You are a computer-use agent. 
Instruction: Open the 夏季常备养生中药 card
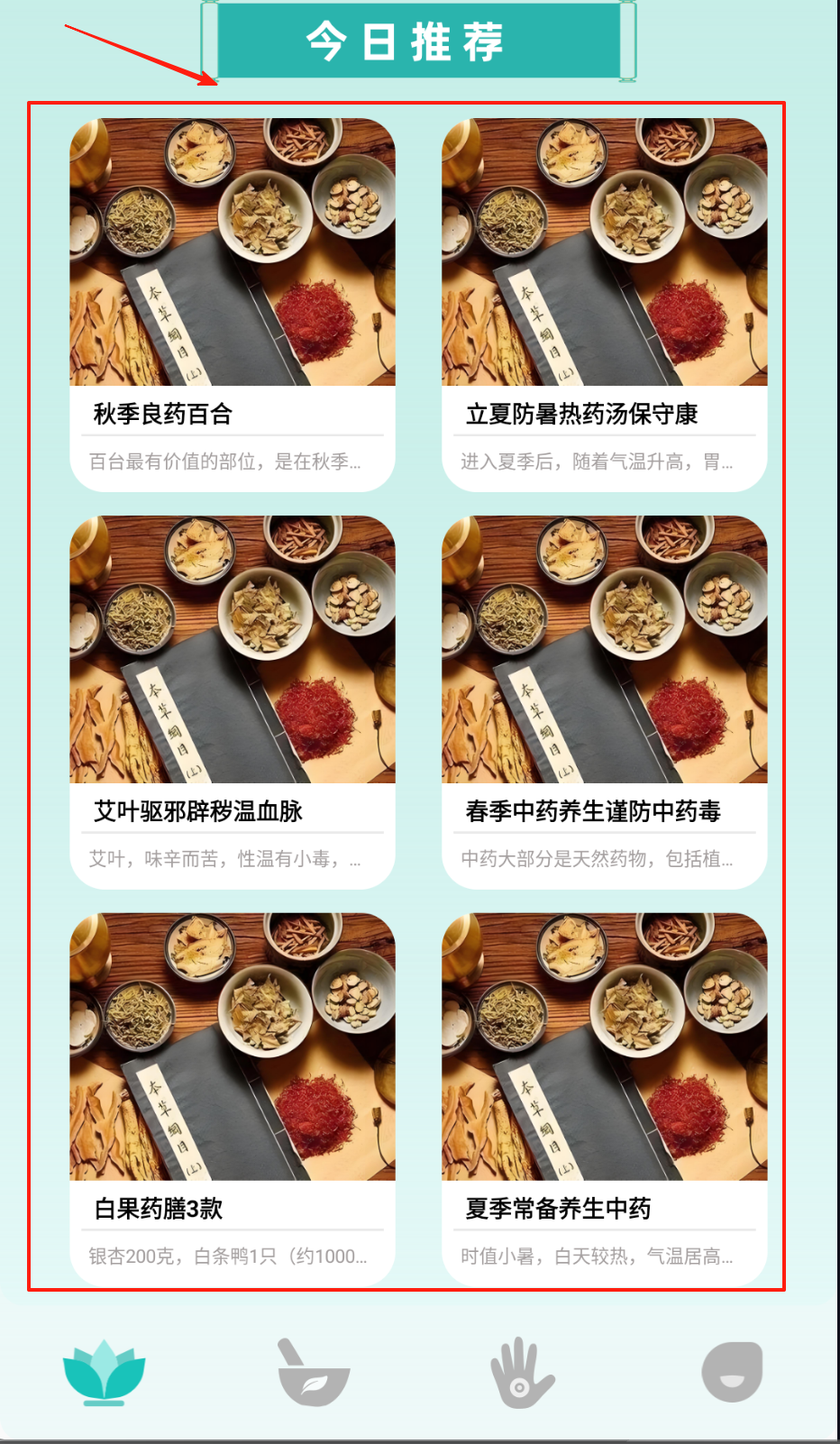604,1100
